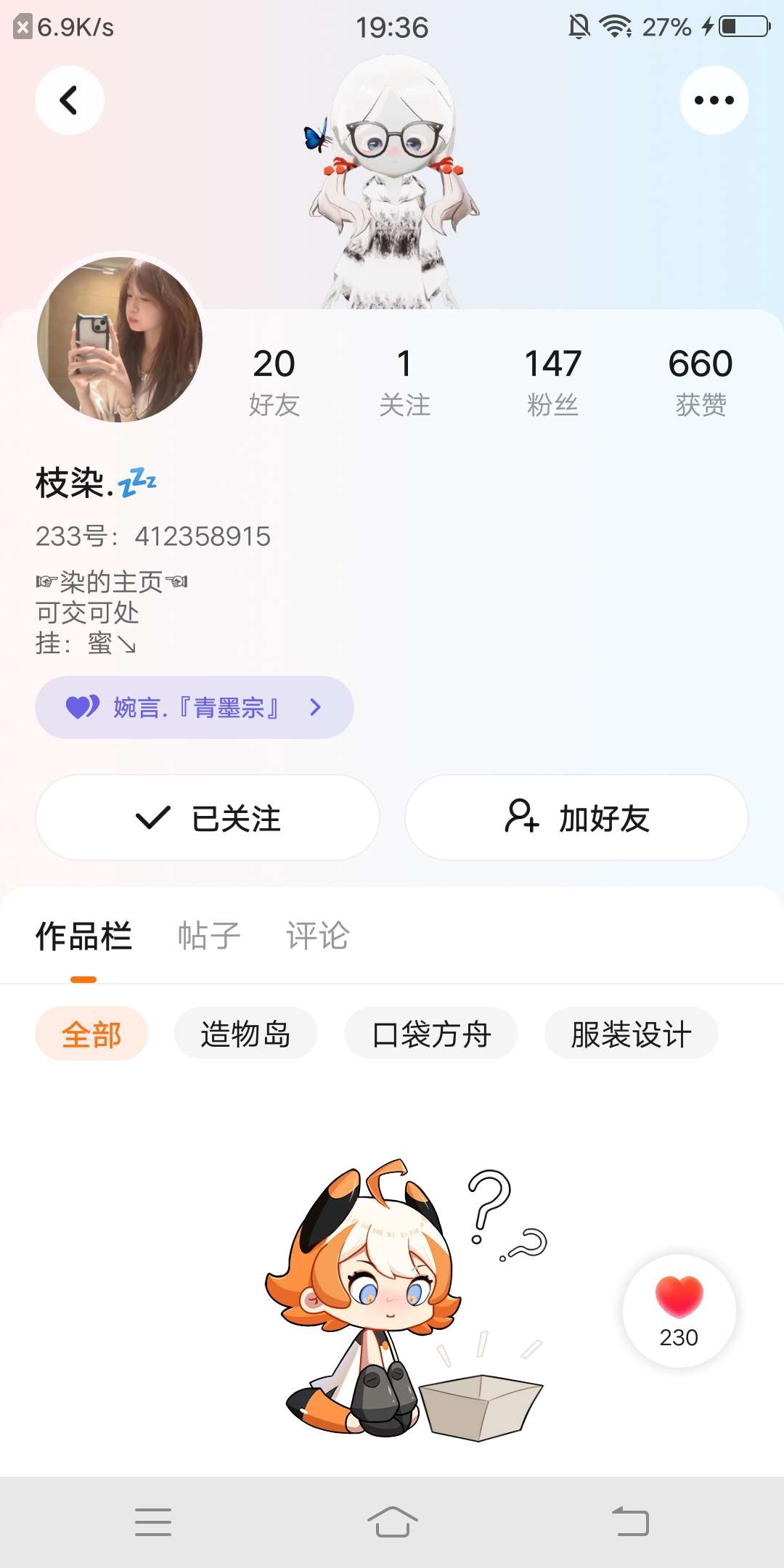
Task: Select the 作品栏 tab
Action: point(83,936)
